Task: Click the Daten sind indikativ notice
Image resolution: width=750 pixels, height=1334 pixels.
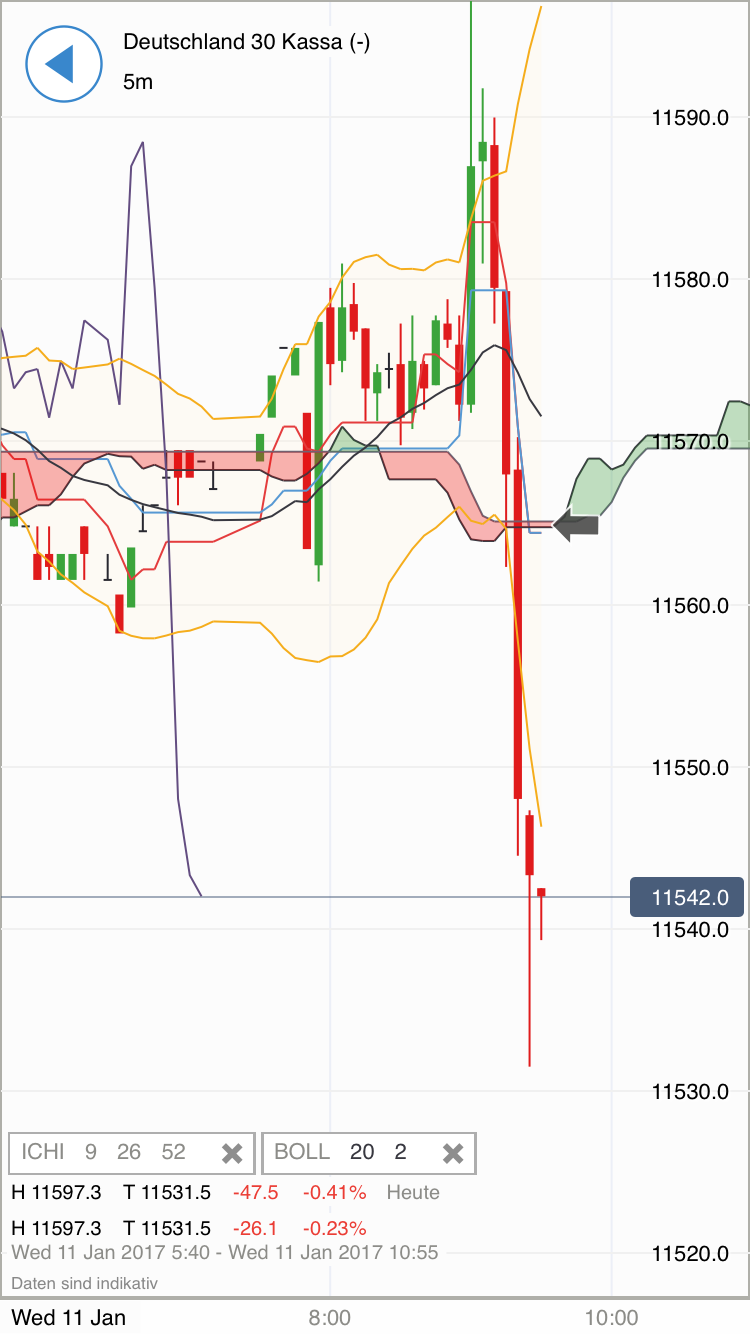Action: point(84,1283)
